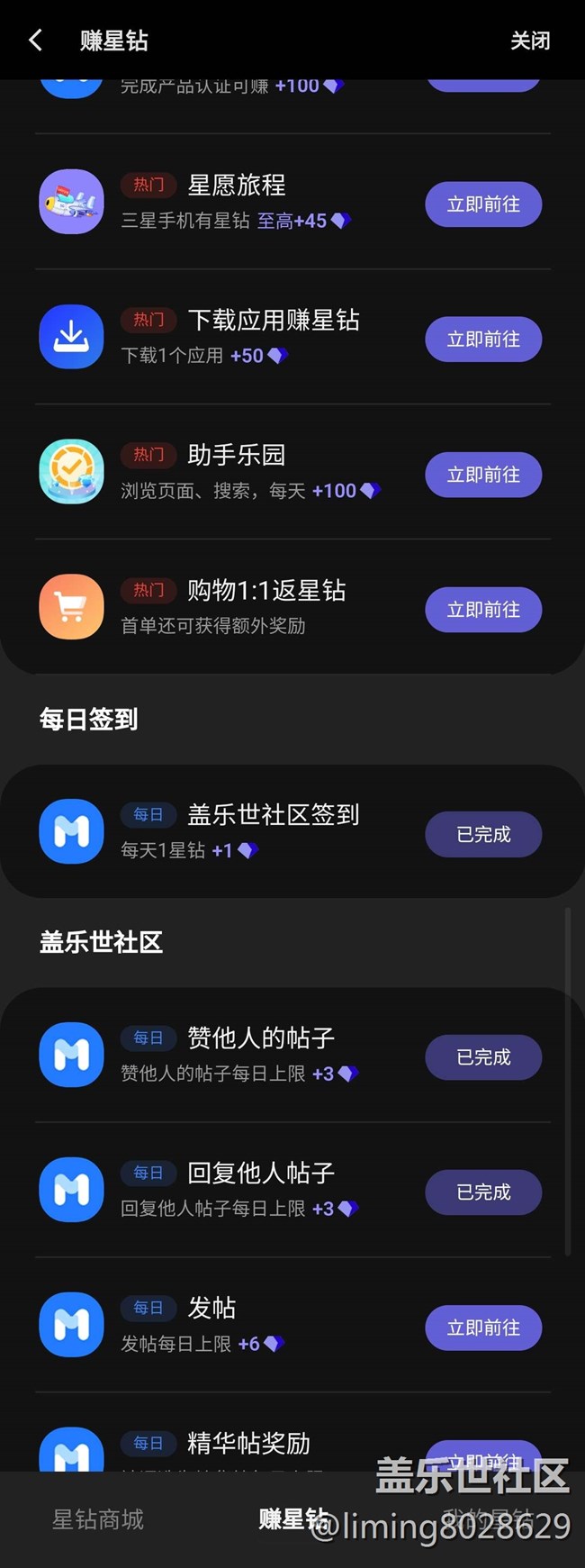
Task: Tap 立即前往 for 购物1:1返星钻
Action: [x=483, y=610]
